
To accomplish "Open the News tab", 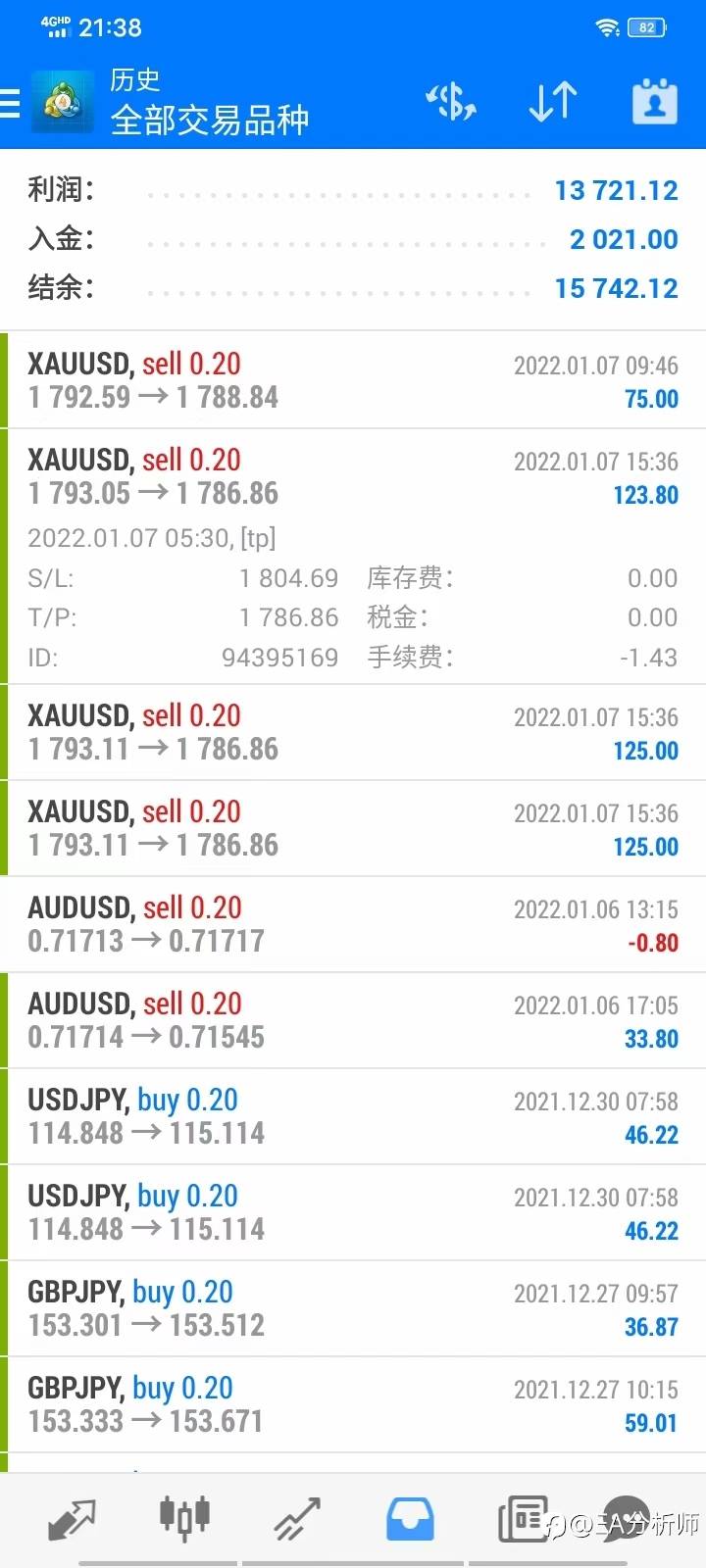I will pyautogui.click(x=523, y=1519).
